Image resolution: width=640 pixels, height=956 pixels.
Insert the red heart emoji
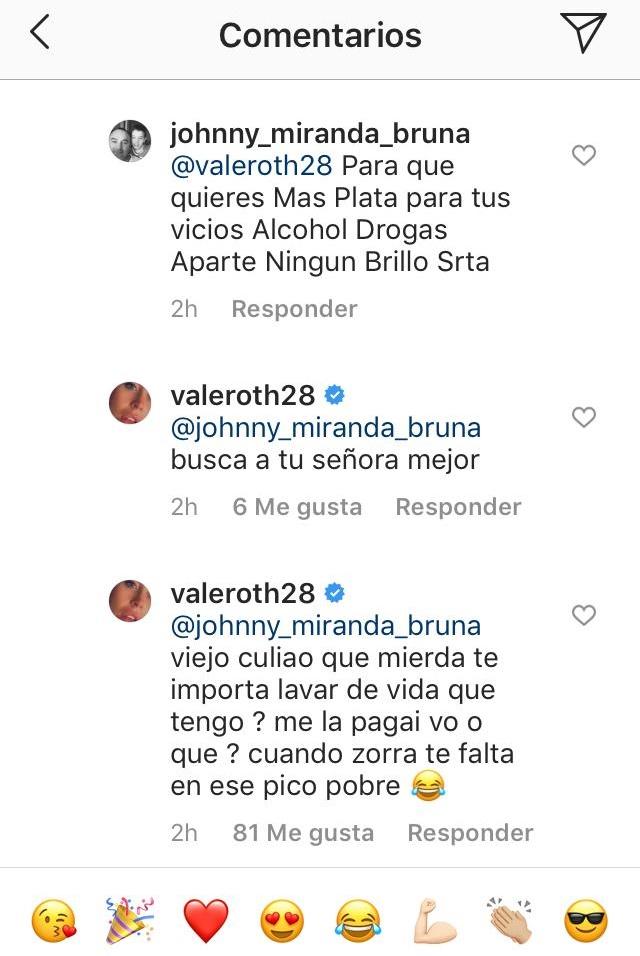pyautogui.click(x=206, y=920)
